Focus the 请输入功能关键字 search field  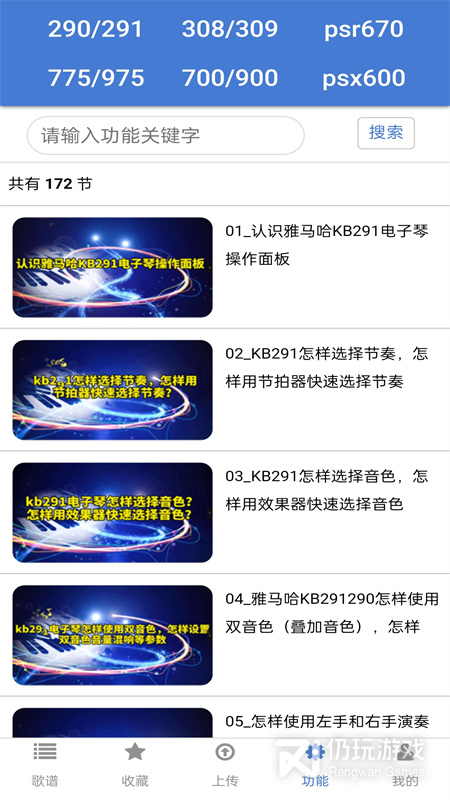click(x=166, y=135)
